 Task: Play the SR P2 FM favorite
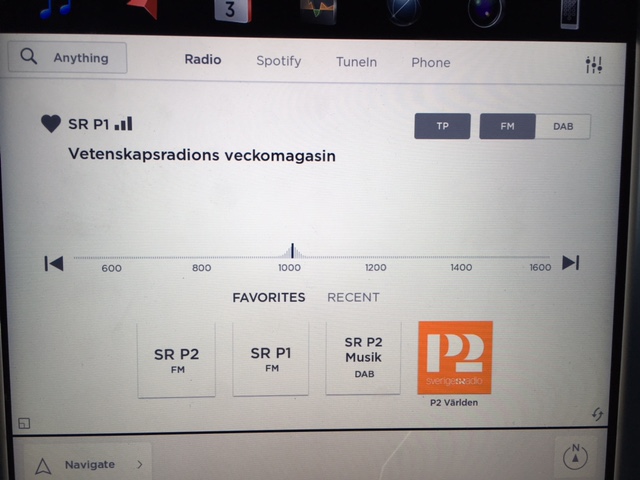(x=176, y=359)
